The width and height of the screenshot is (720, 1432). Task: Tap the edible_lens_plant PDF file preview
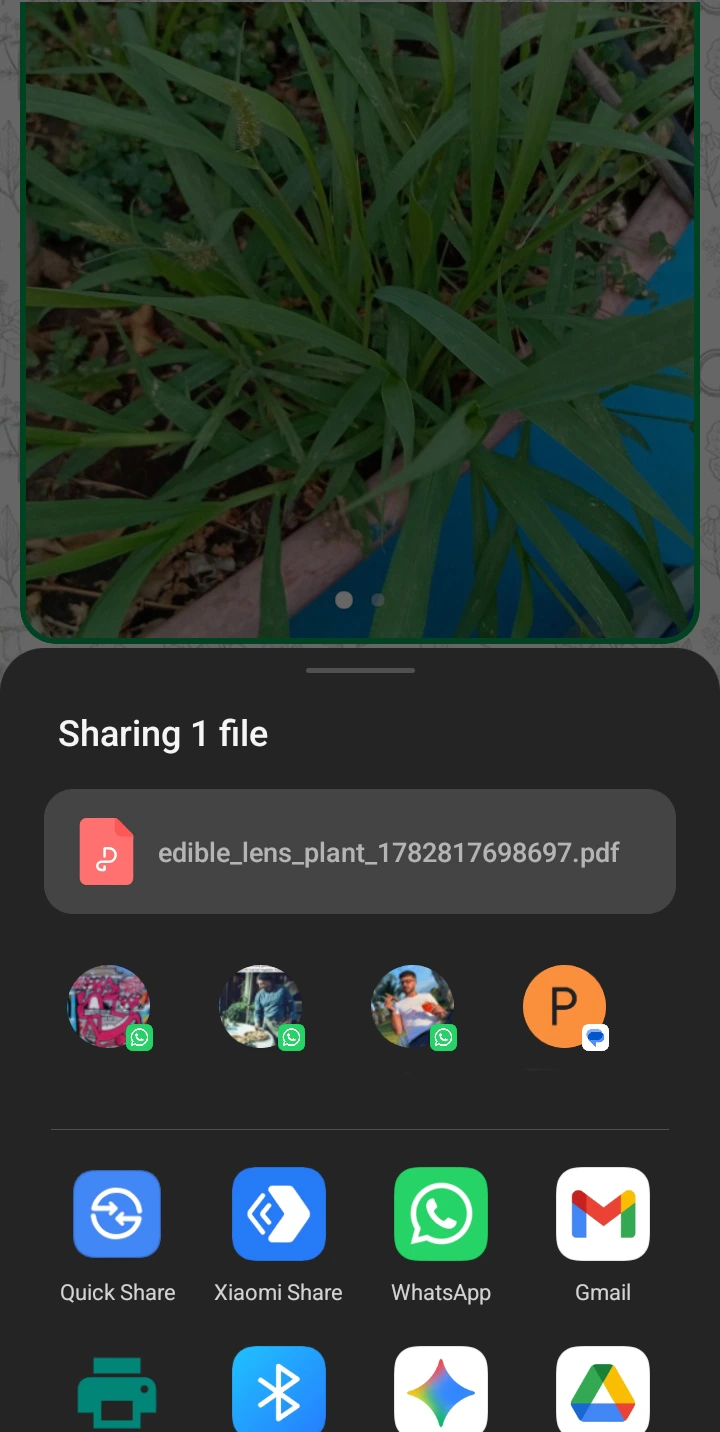click(x=360, y=851)
